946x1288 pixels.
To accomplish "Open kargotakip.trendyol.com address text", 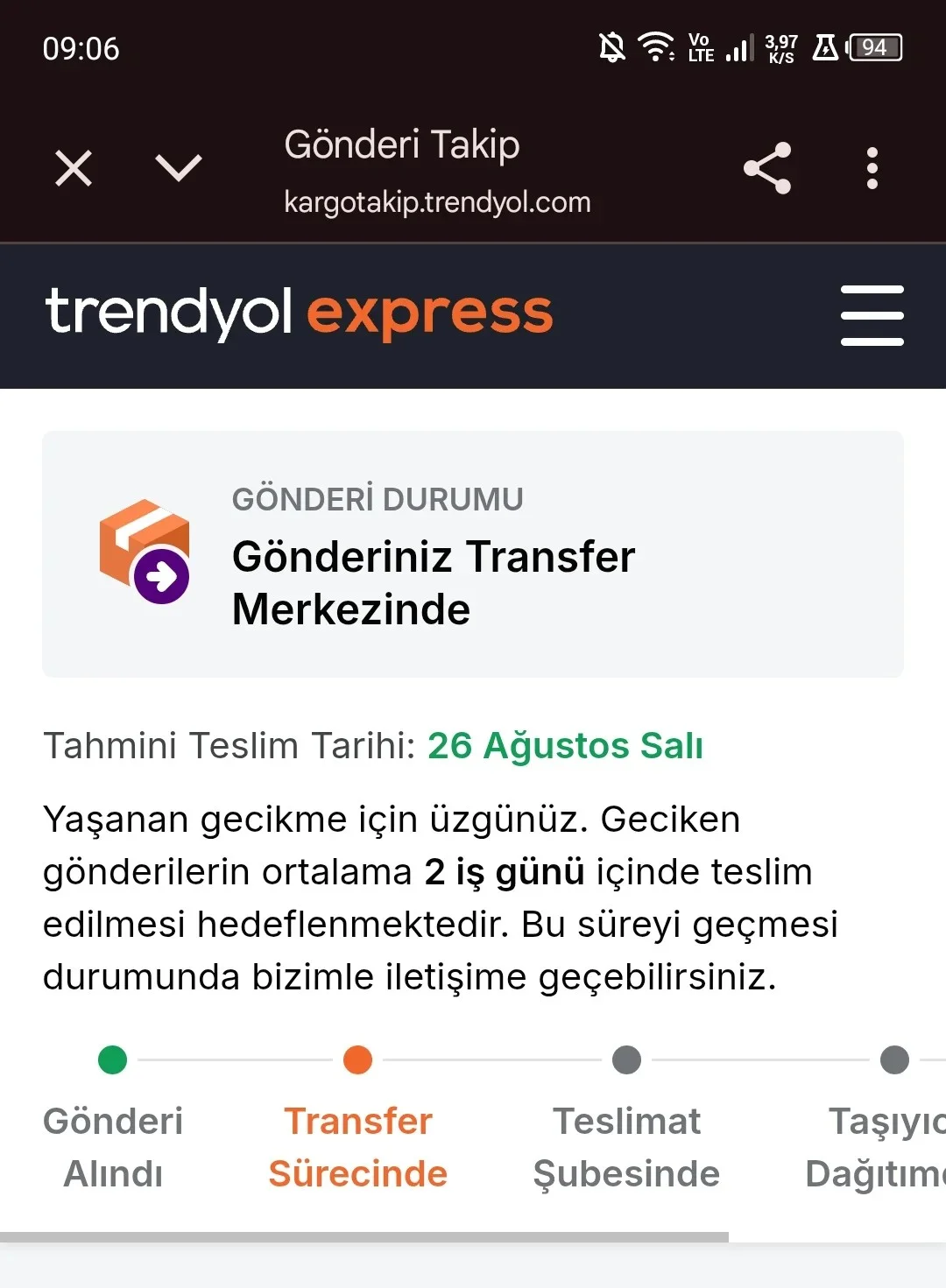I will pyautogui.click(x=438, y=201).
